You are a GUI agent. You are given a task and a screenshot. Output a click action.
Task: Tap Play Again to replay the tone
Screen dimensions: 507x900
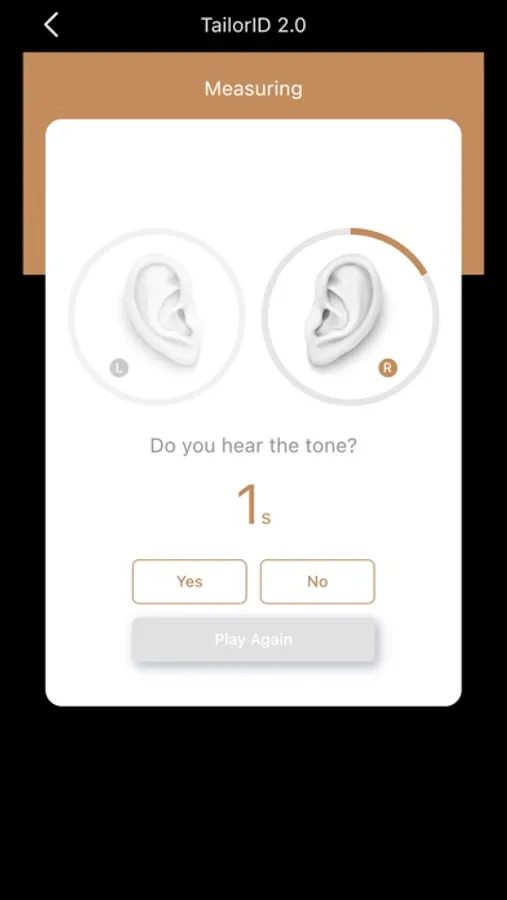click(253, 639)
